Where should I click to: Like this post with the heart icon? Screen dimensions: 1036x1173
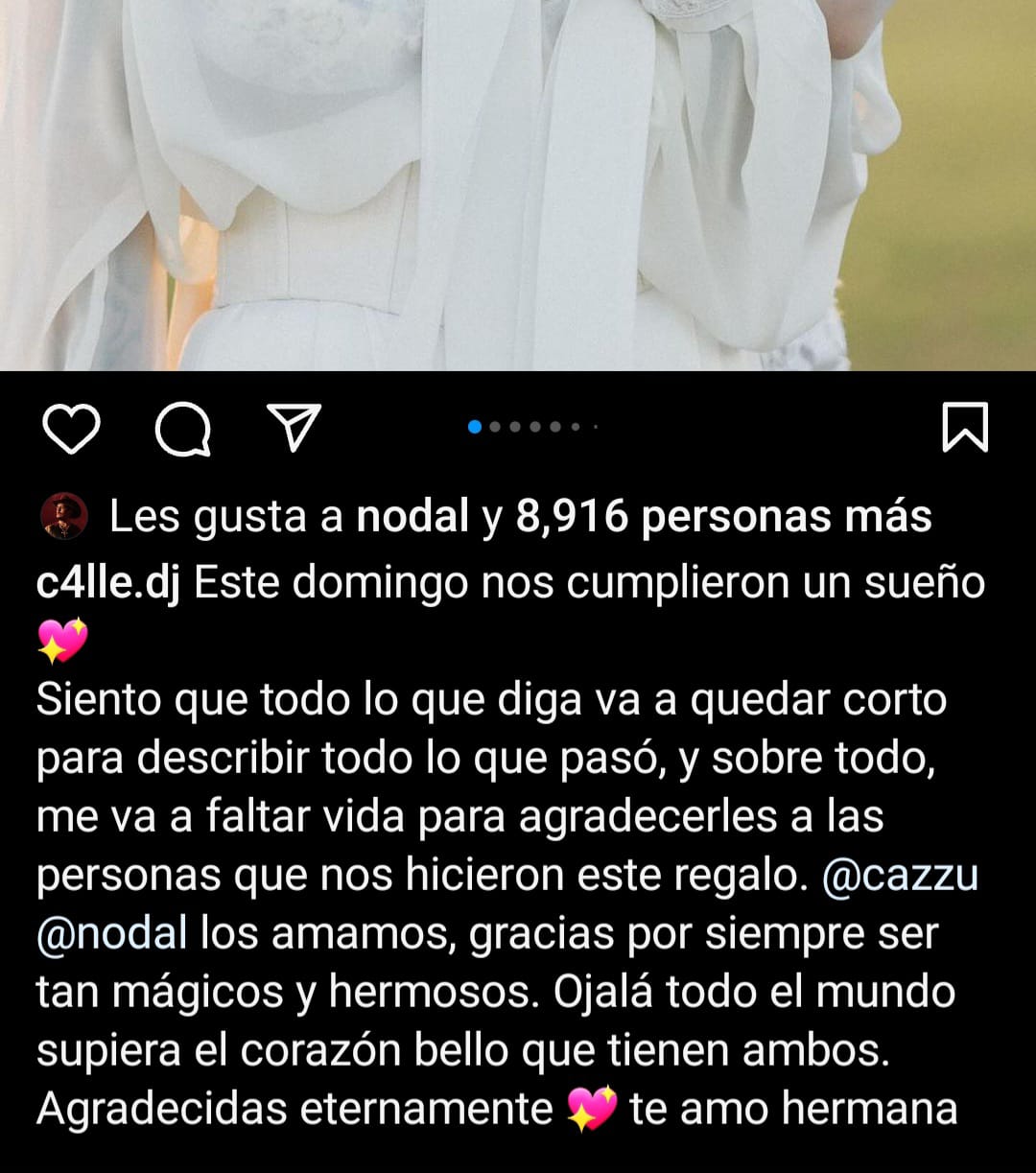point(72,429)
